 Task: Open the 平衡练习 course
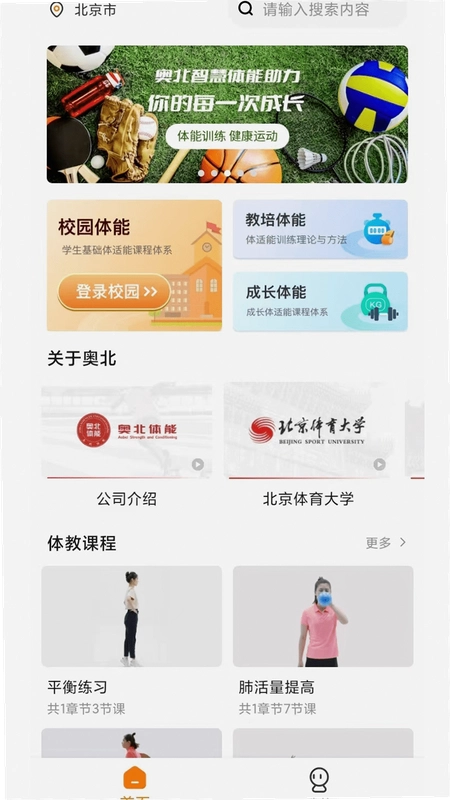click(x=132, y=640)
